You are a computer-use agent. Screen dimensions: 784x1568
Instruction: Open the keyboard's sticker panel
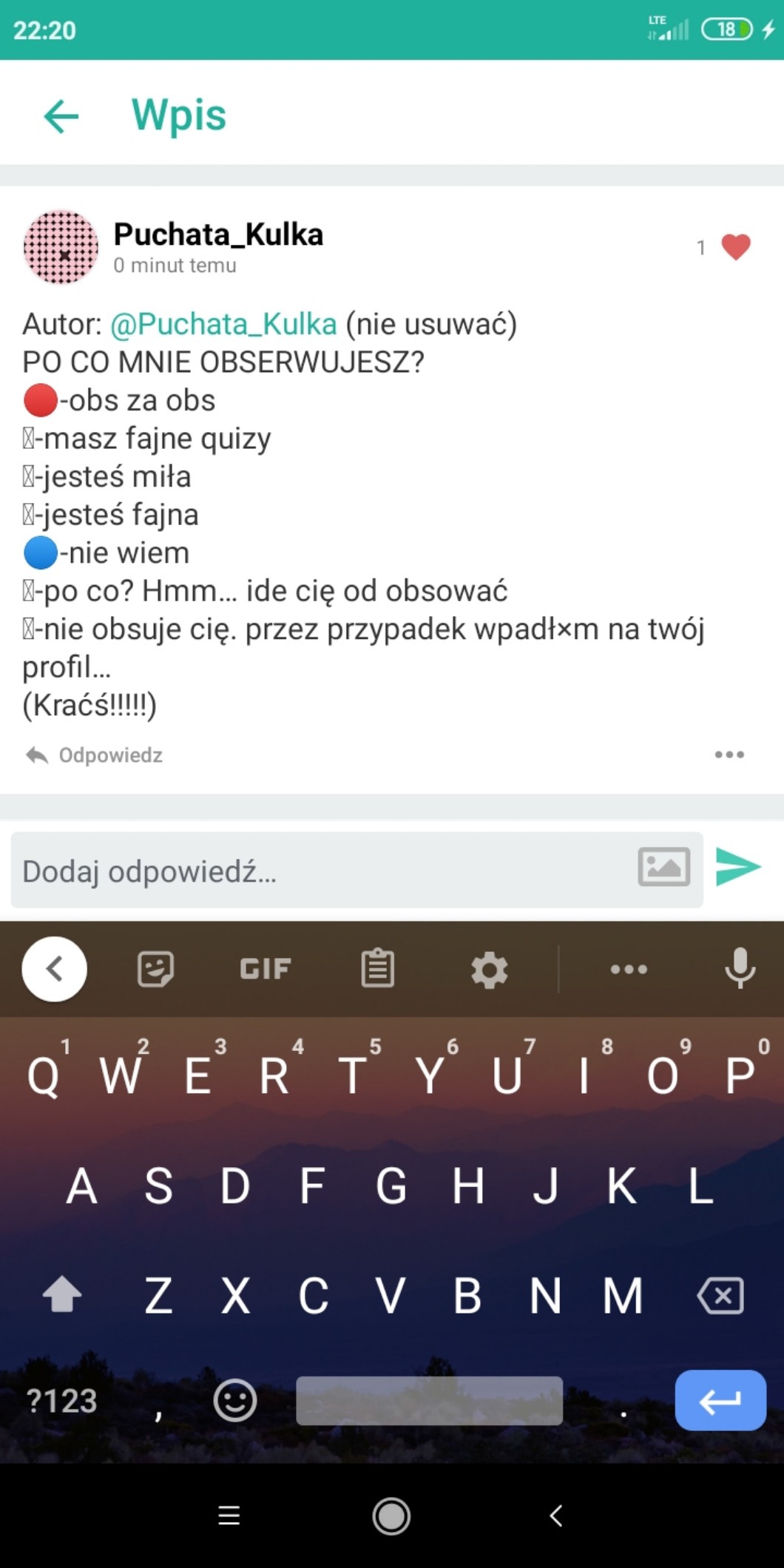tap(155, 968)
